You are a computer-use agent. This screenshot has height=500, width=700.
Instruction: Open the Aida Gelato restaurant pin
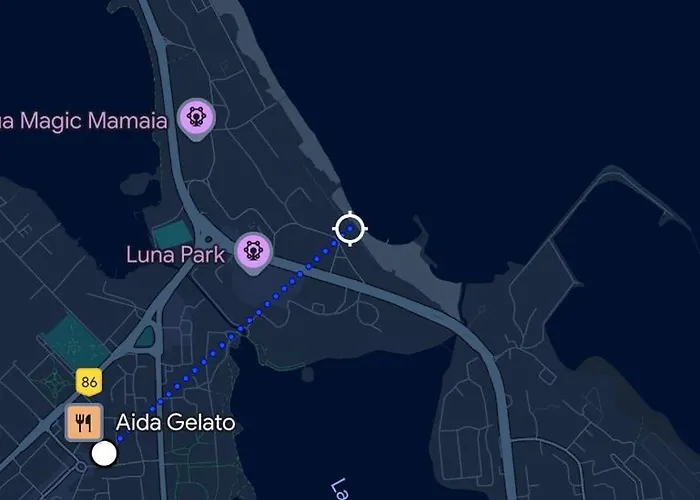[x=84, y=423]
